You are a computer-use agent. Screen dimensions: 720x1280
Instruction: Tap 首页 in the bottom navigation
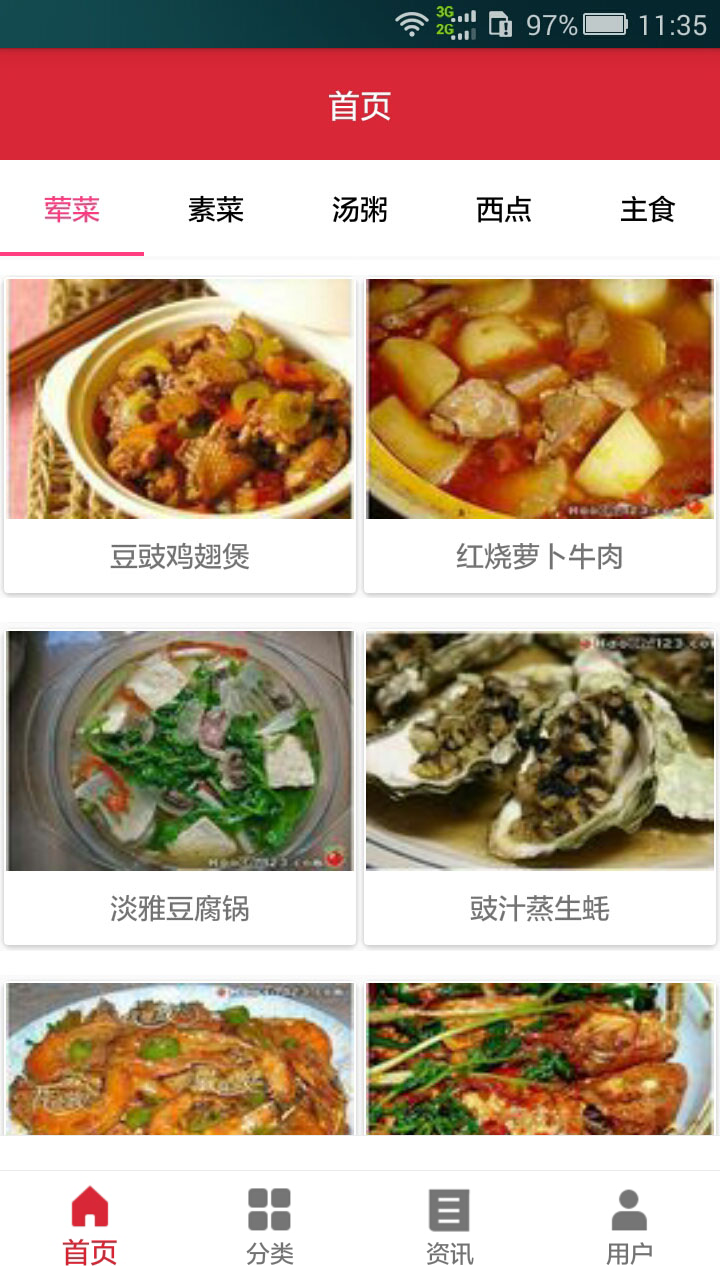pos(90,1226)
